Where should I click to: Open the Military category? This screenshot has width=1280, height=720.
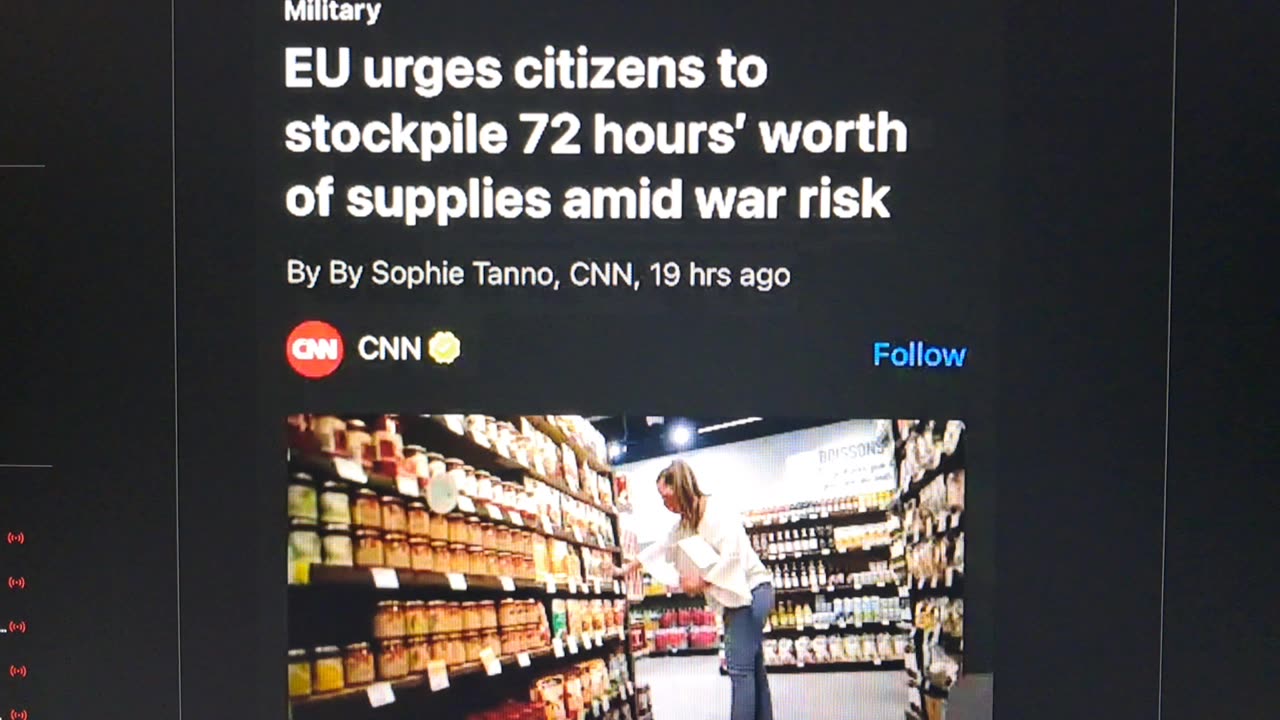point(332,12)
